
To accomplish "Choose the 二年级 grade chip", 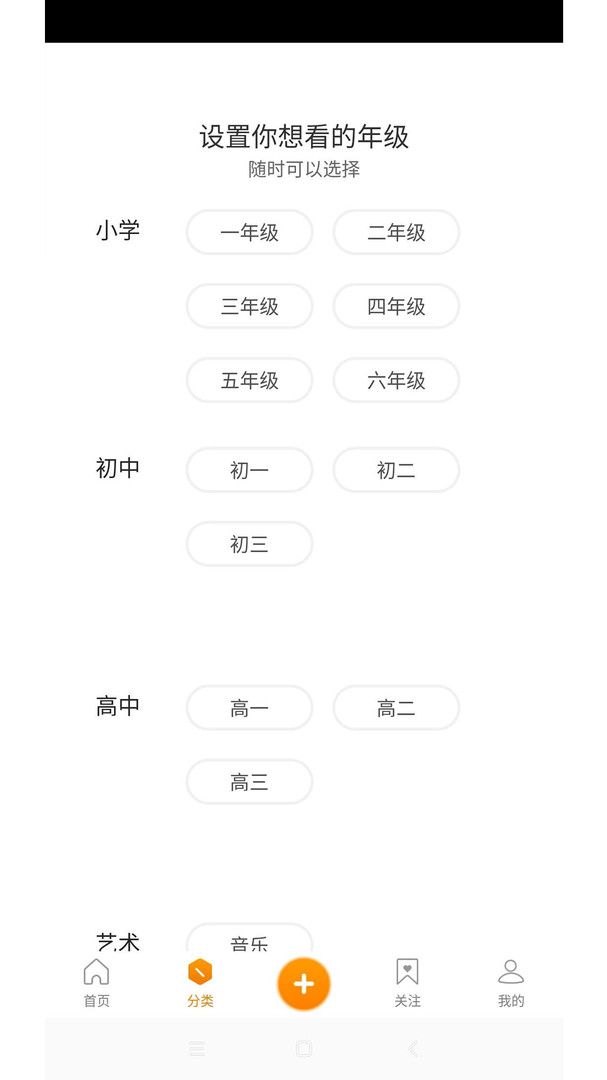I will 396,232.
